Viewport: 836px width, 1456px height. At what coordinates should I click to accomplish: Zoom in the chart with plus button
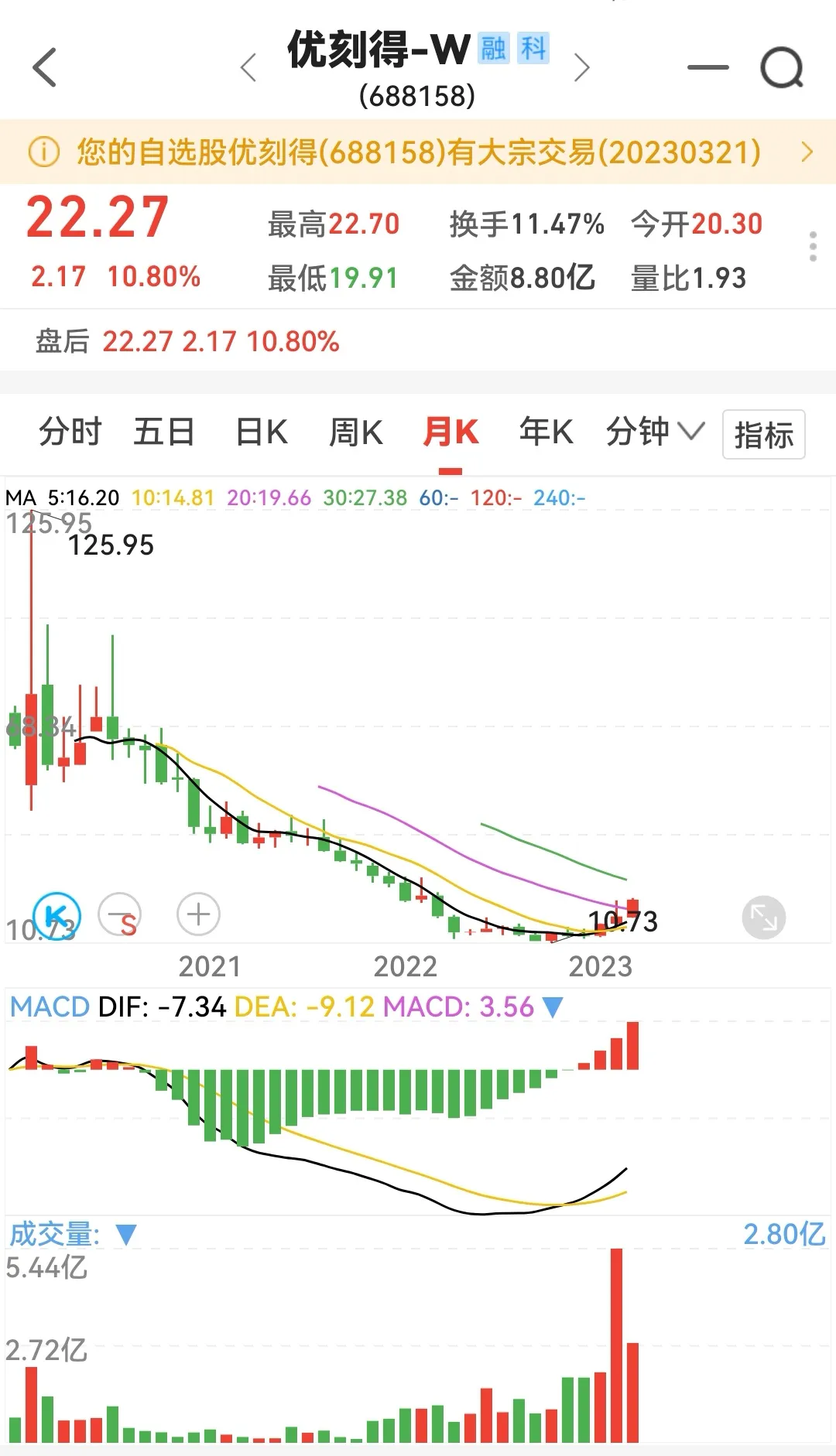[x=199, y=914]
